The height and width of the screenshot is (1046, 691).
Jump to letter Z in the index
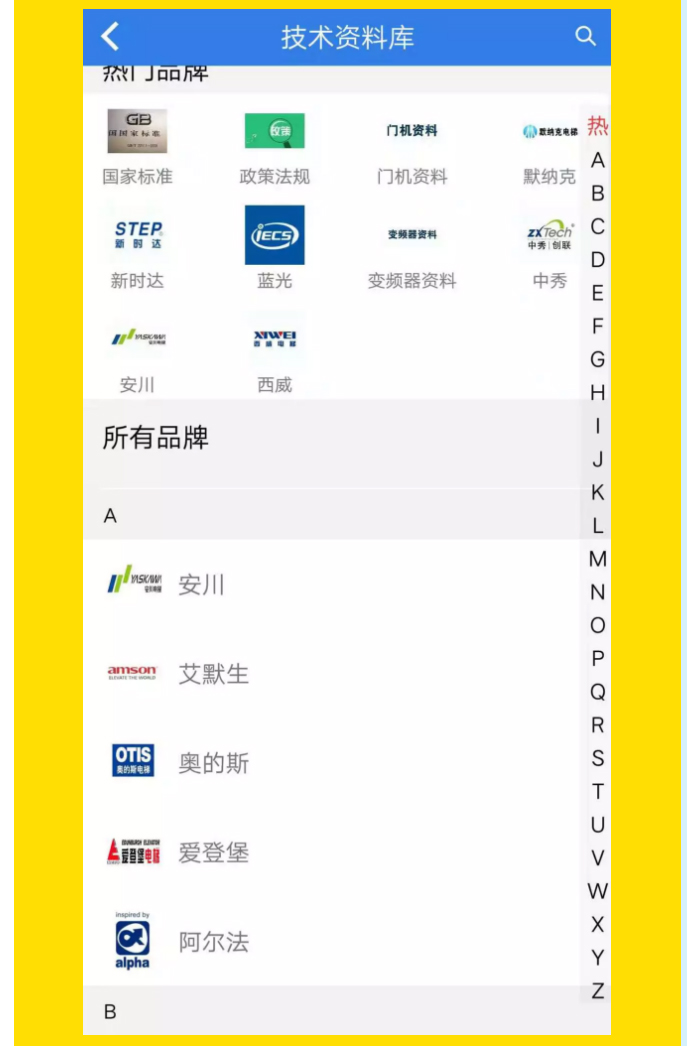[598, 991]
